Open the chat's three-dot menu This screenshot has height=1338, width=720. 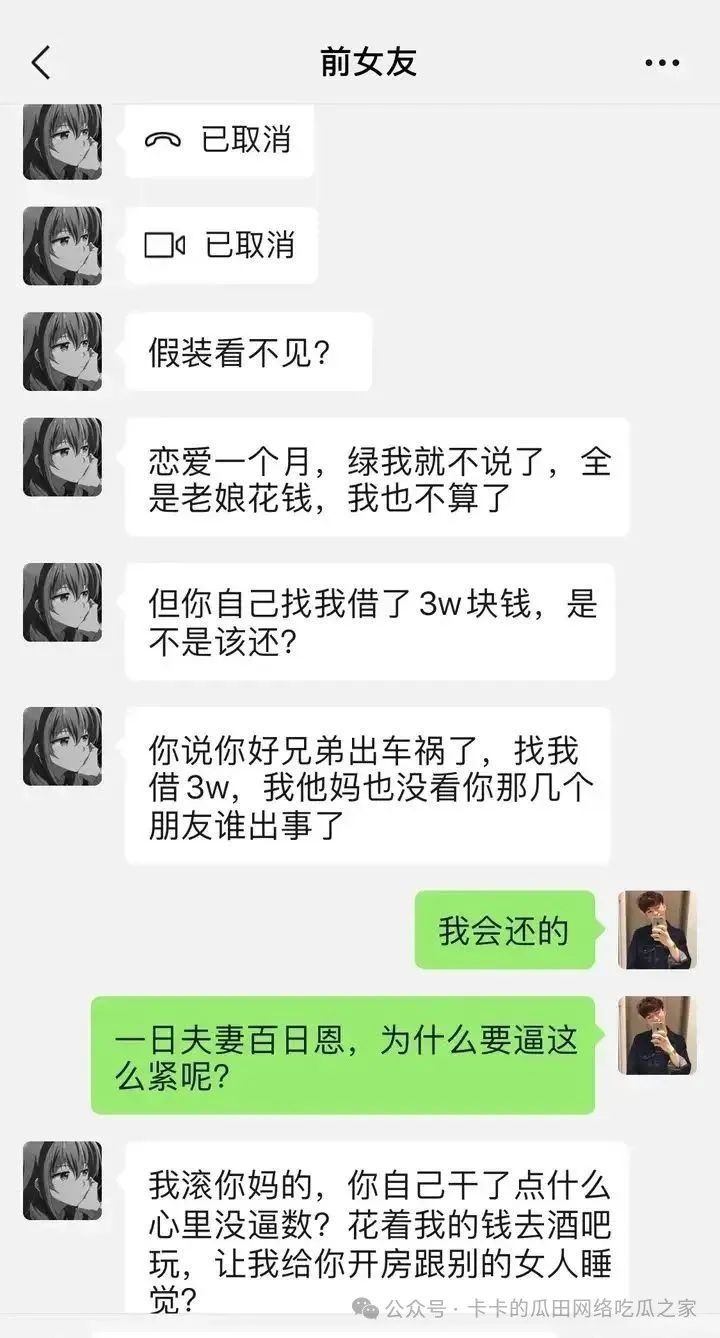point(661,63)
